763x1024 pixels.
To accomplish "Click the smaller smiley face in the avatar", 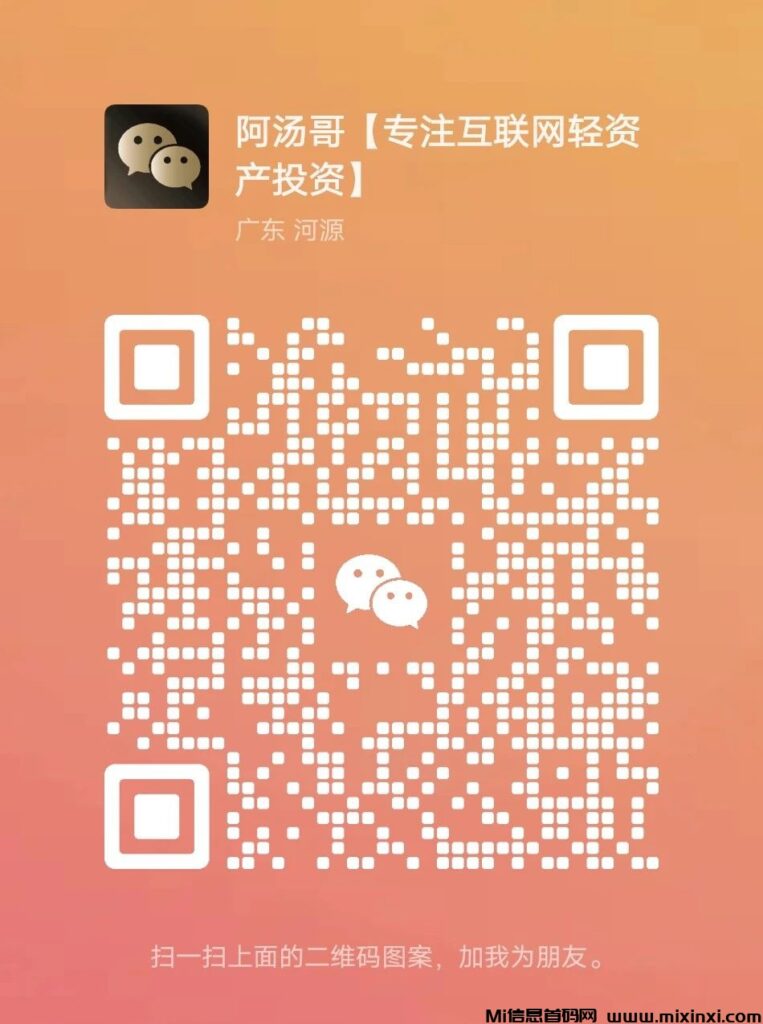I will (173, 166).
